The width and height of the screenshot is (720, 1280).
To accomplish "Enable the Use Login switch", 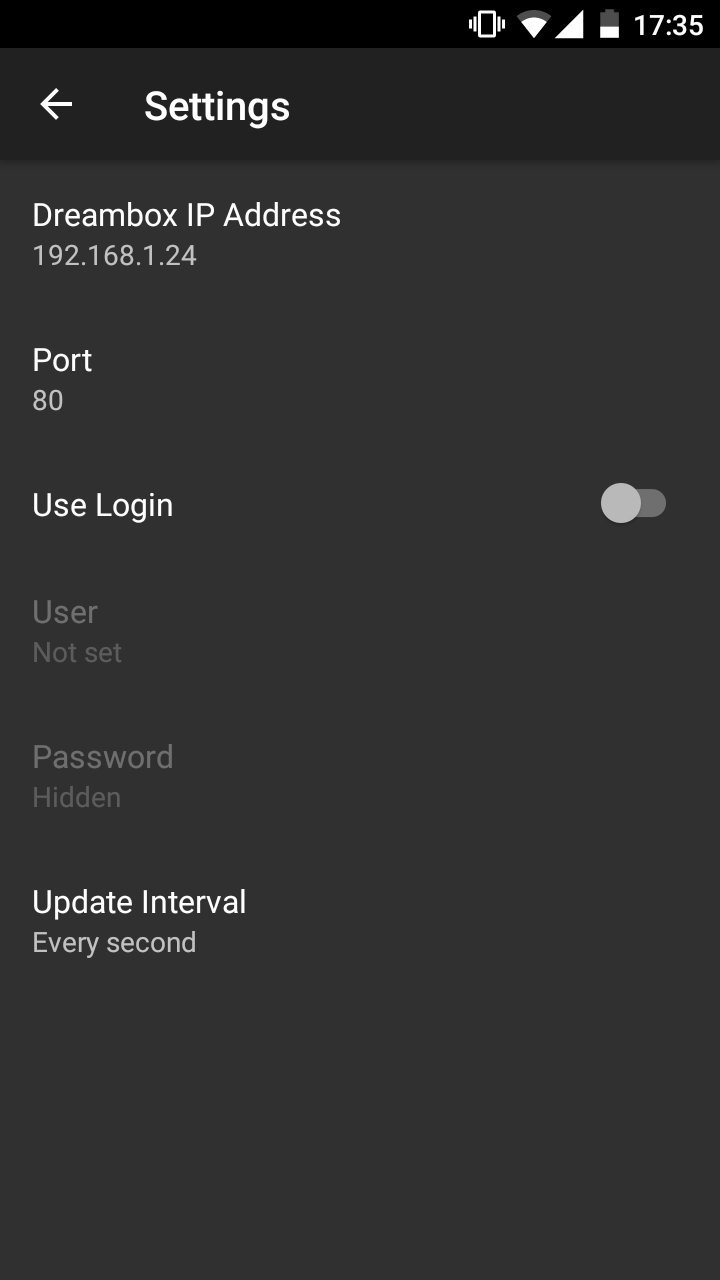I will click(633, 503).
